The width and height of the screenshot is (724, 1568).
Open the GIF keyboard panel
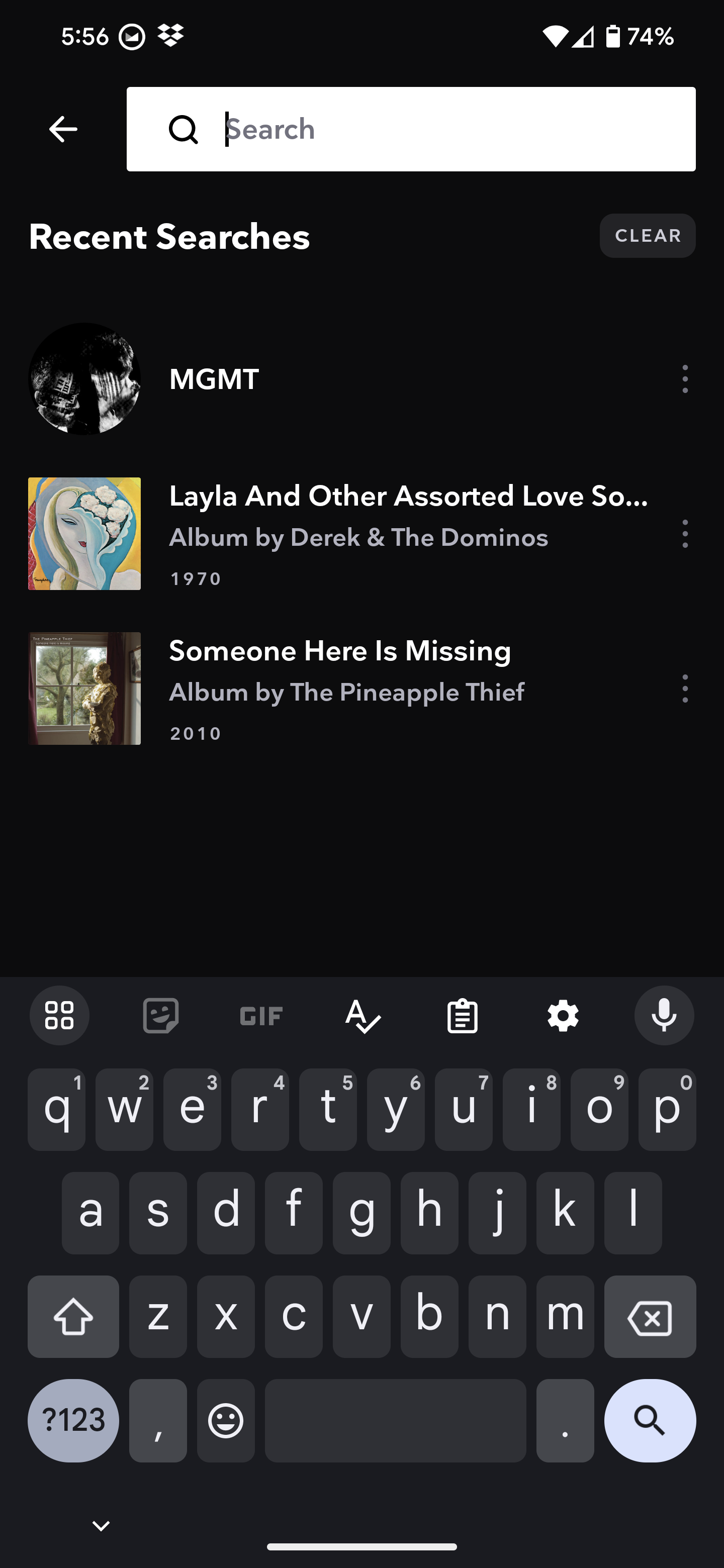point(261,1015)
